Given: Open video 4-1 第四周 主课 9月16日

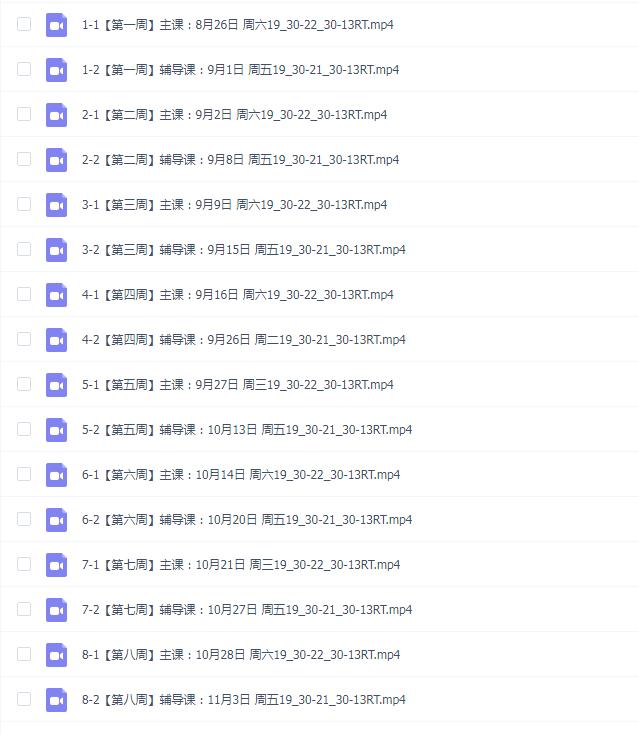Looking at the screenshot, I should pyautogui.click(x=237, y=294).
